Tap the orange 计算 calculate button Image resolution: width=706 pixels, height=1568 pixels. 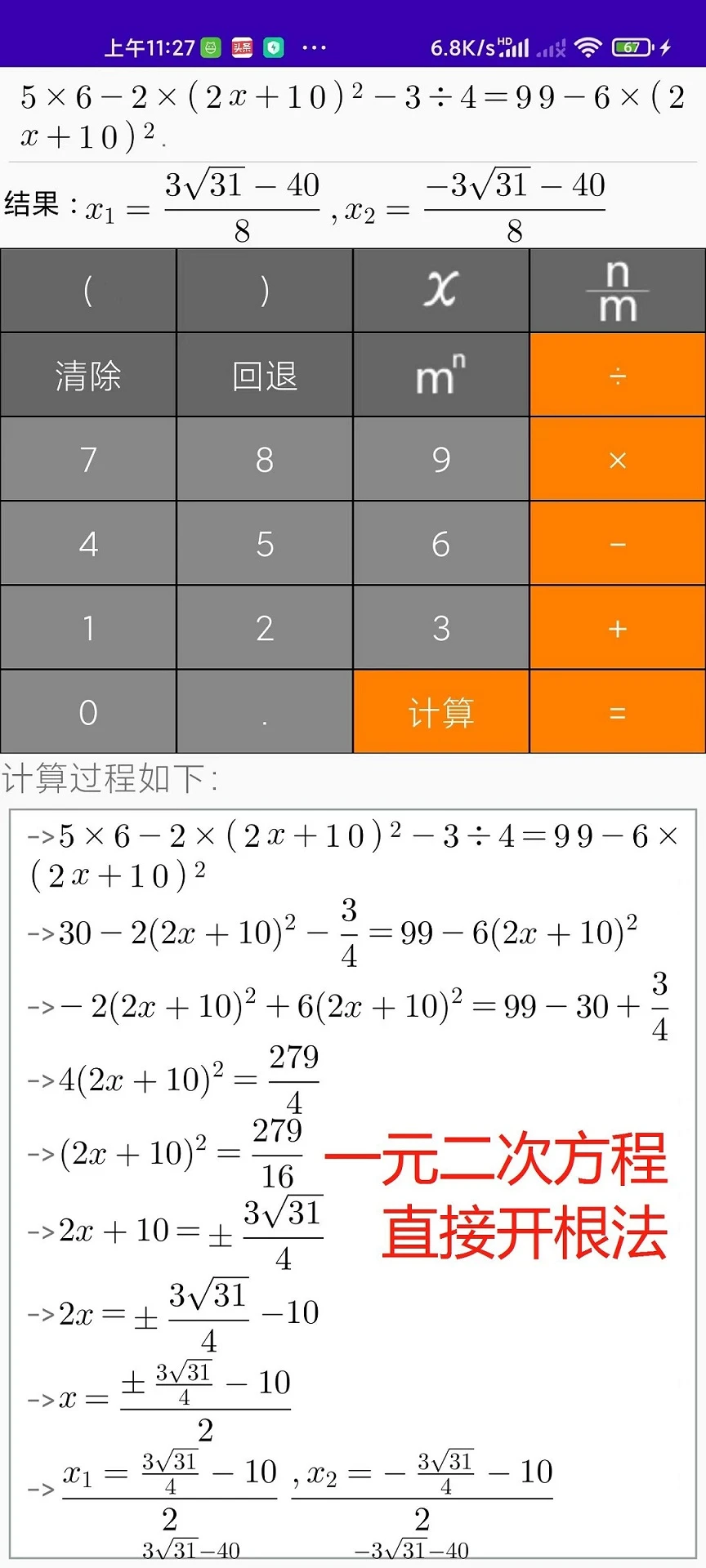(x=440, y=711)
